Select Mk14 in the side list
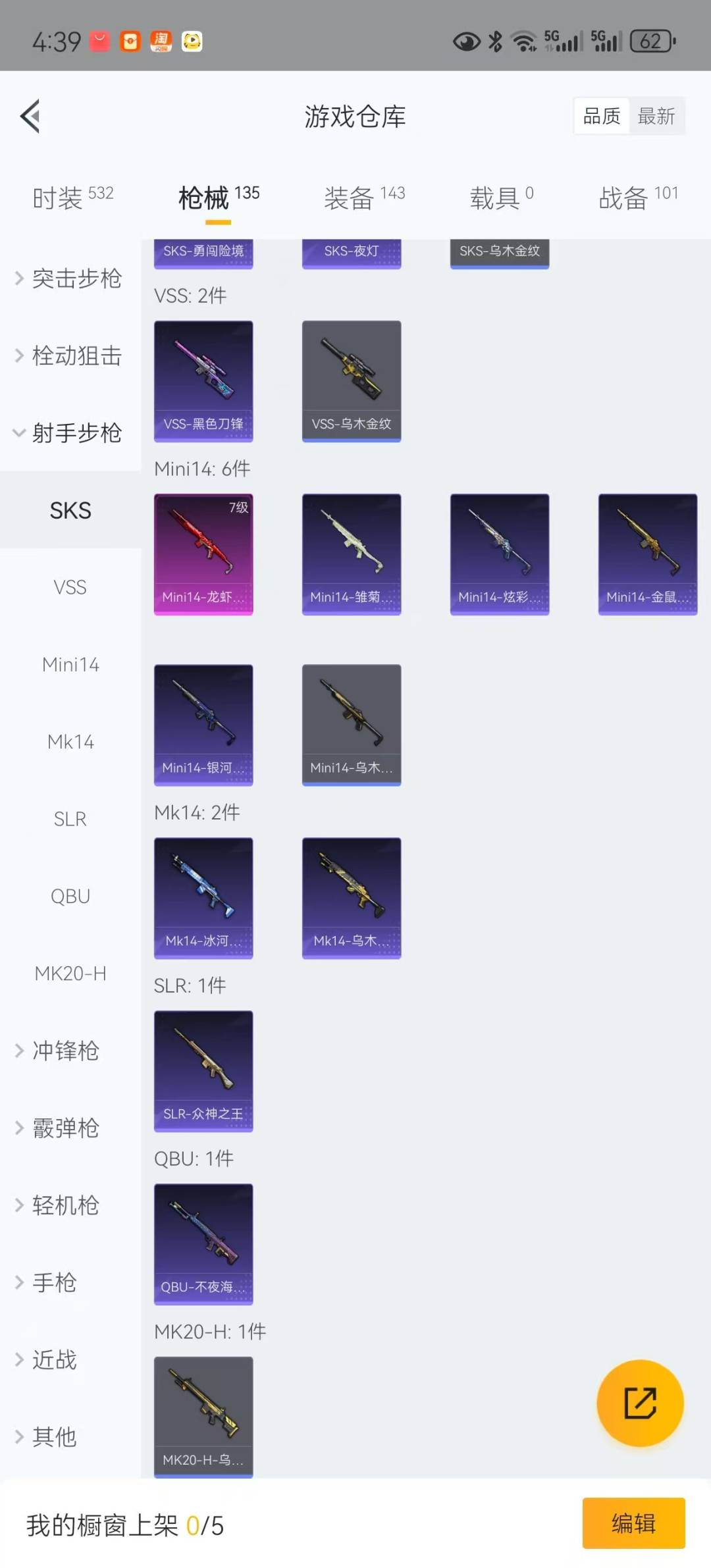Image resolution: width=711 pixels, height=1568 pixels. click(x=70, y=742)
